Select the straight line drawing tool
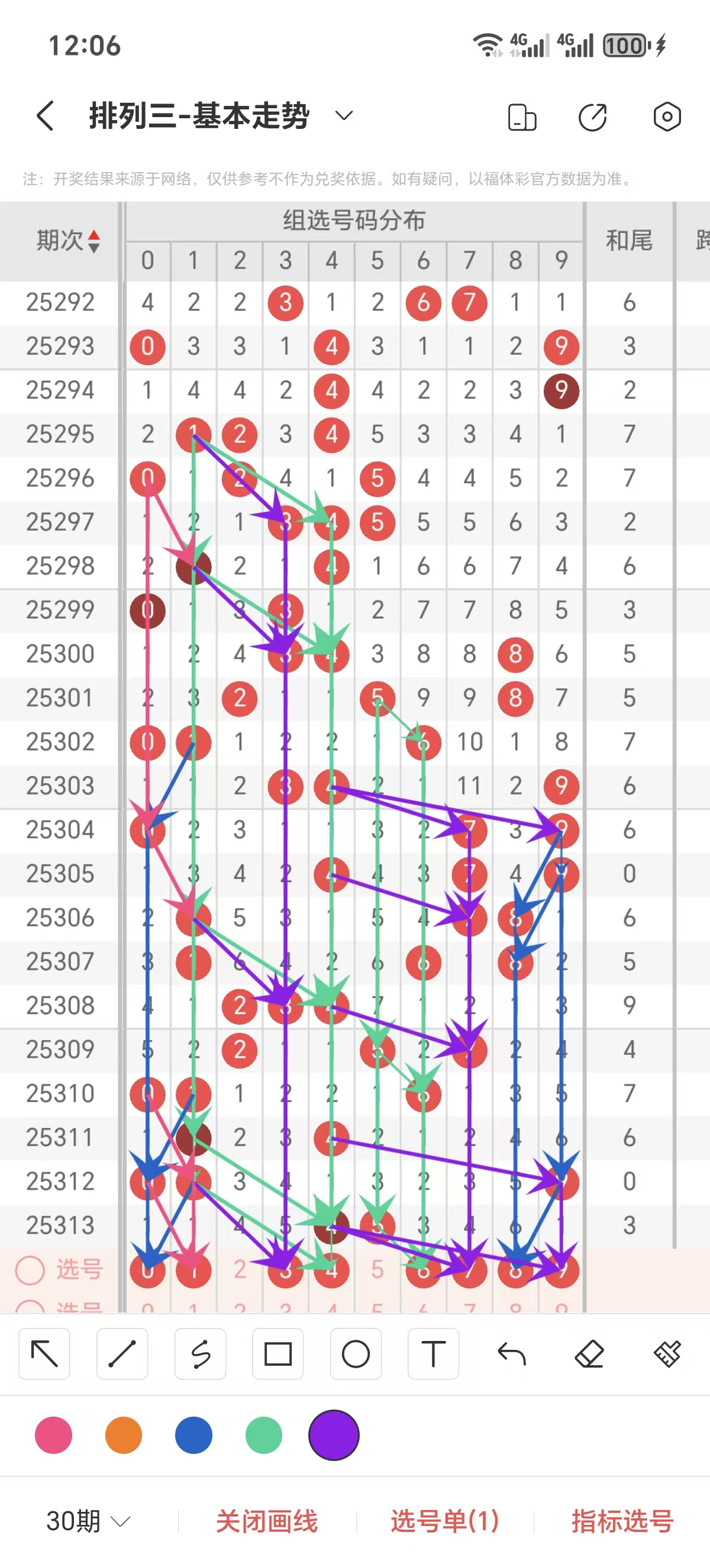Image resolution: width=710 pixels, height=1568 pixels. pyautogui.click(x=122, y=1355)
